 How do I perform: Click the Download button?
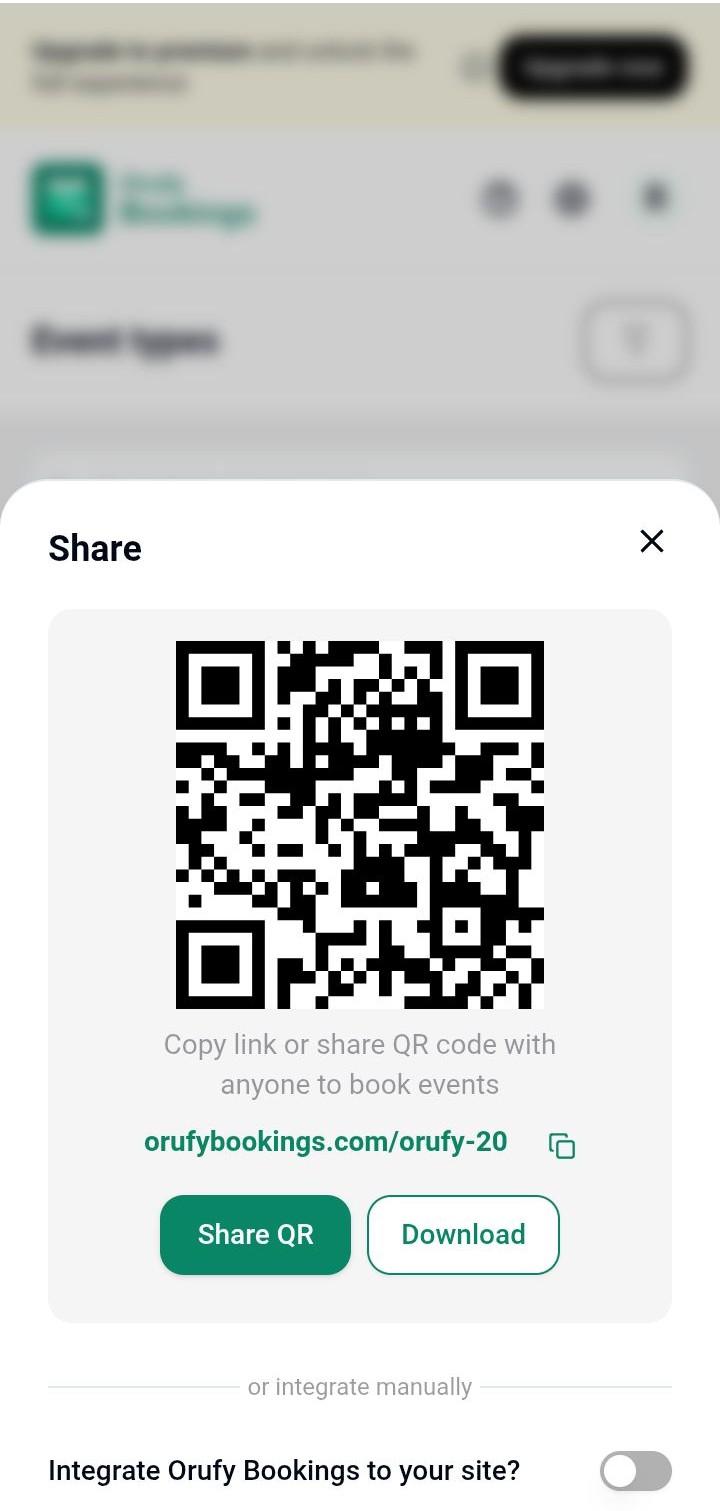click(x=463, y=1235)
